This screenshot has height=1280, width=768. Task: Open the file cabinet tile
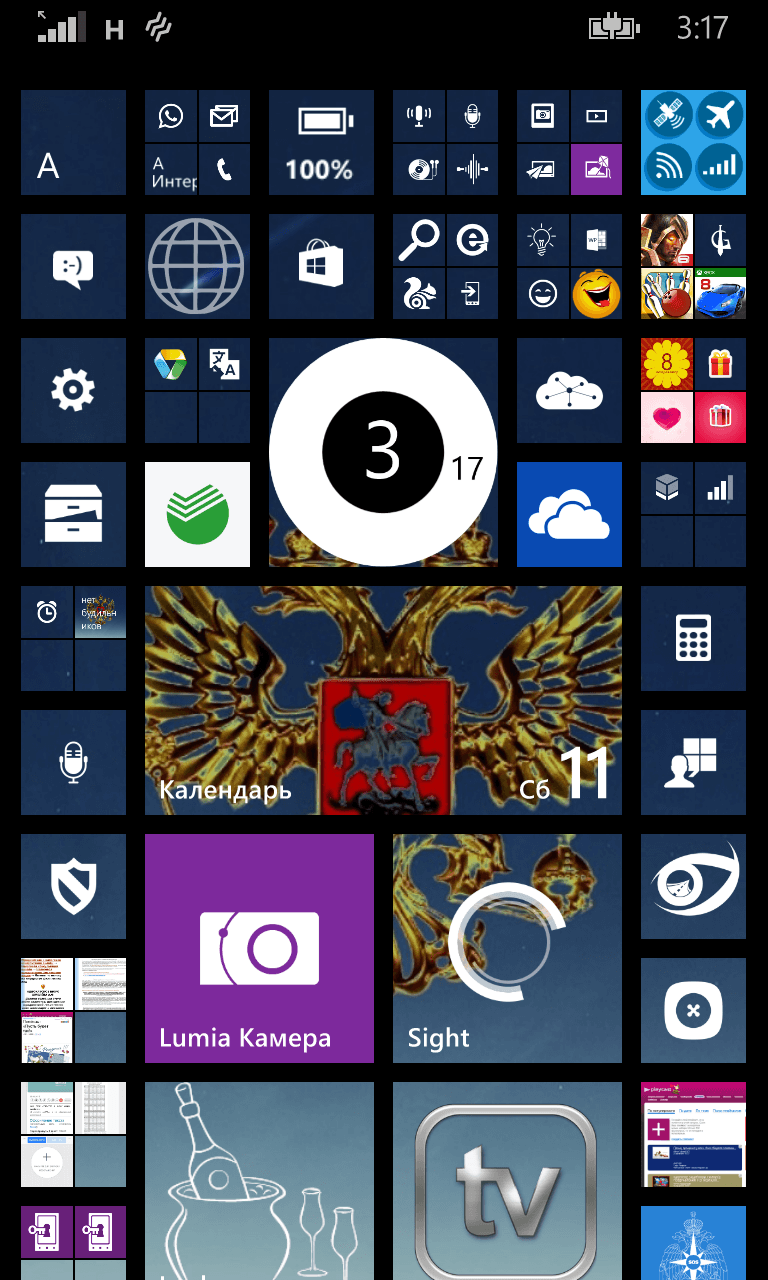click(73, 514)
